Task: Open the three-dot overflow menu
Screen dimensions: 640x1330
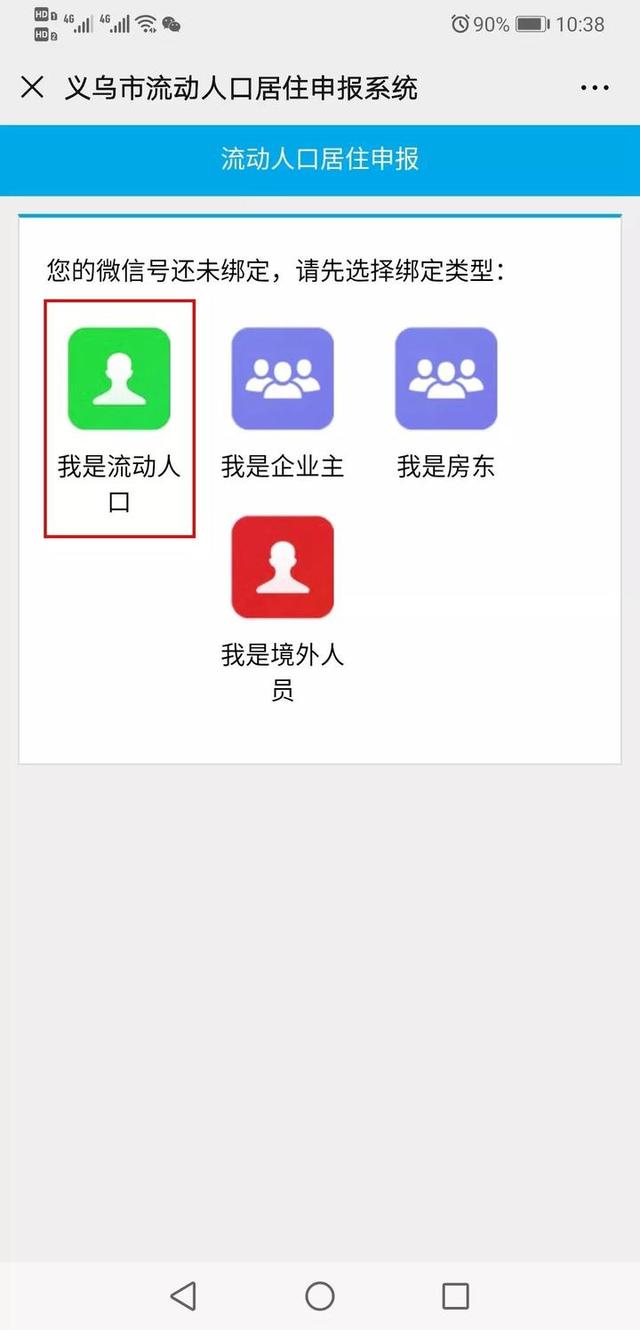Action: [595, 88]
